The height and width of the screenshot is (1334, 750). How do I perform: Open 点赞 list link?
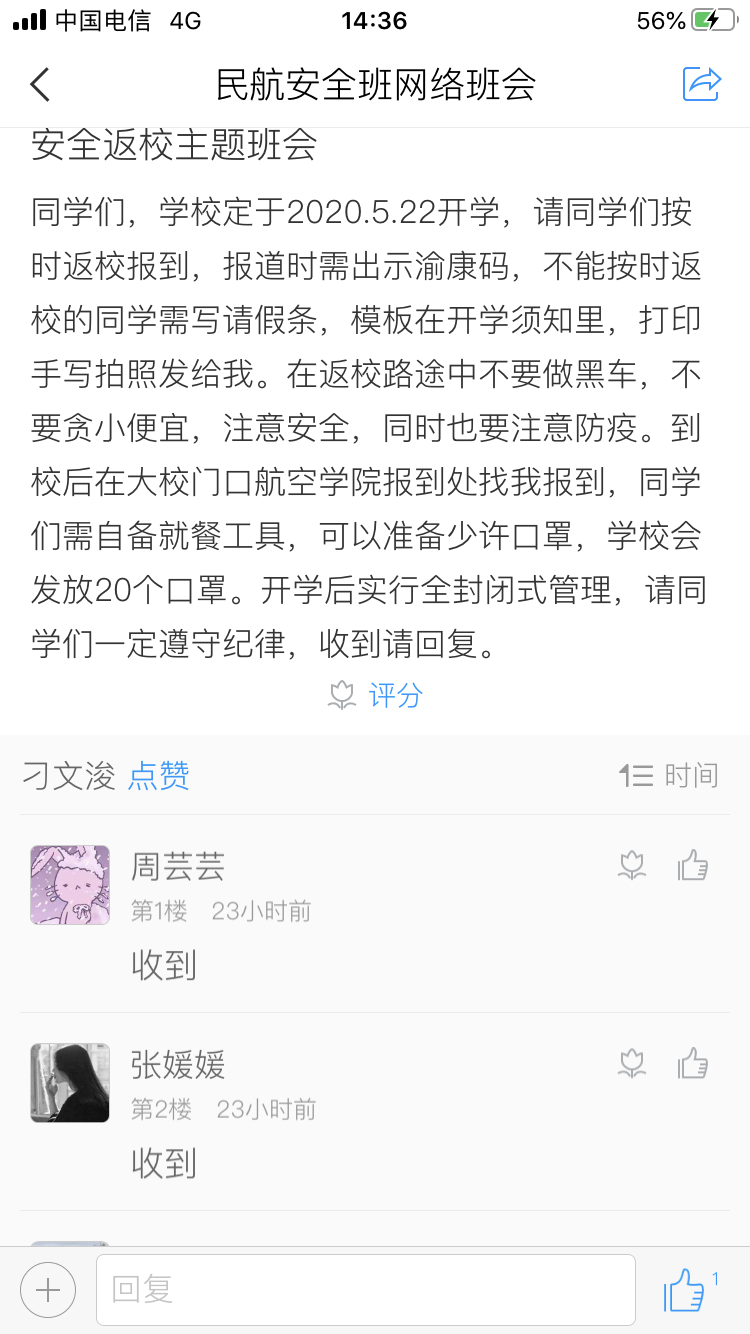click(159, 776)
